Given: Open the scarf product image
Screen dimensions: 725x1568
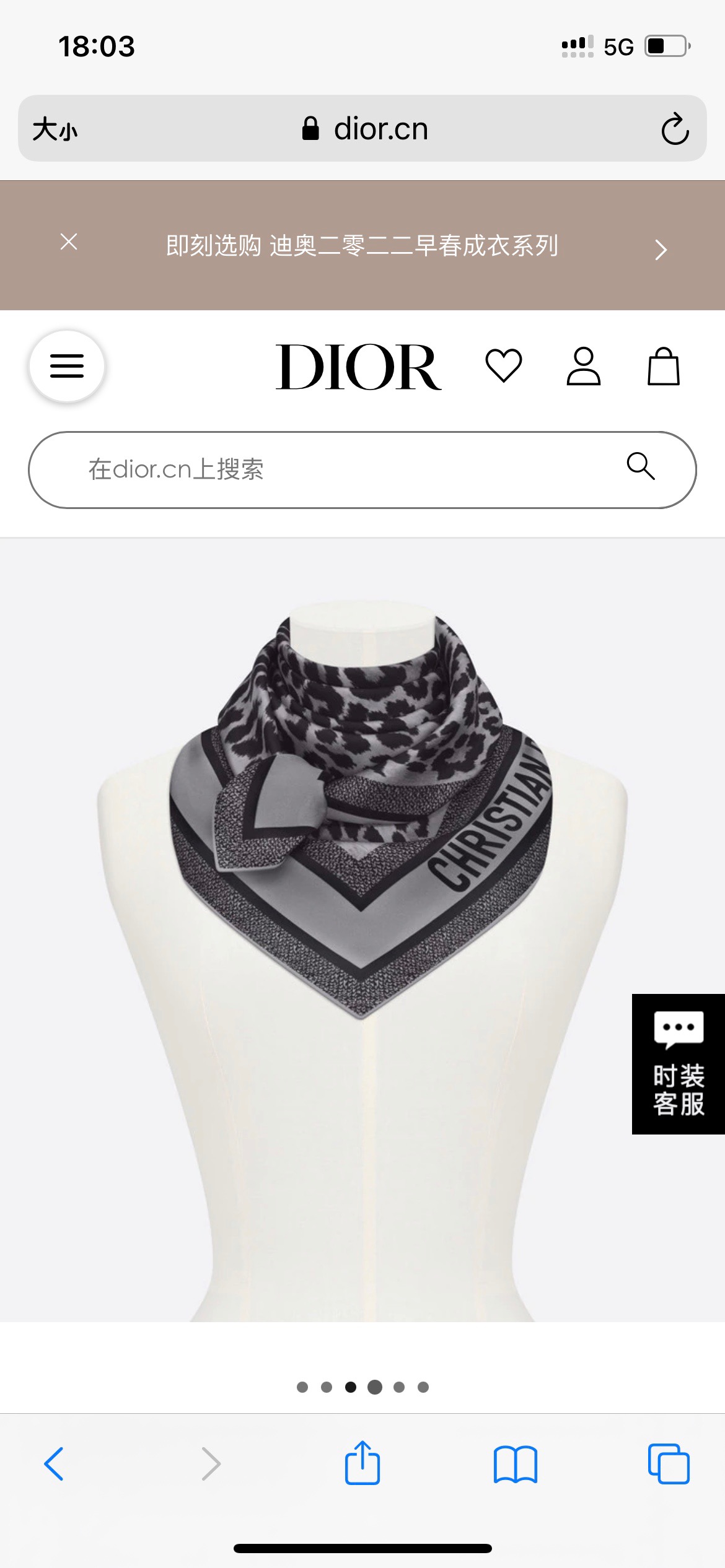Looking at the screenshot, I should 362,867.
